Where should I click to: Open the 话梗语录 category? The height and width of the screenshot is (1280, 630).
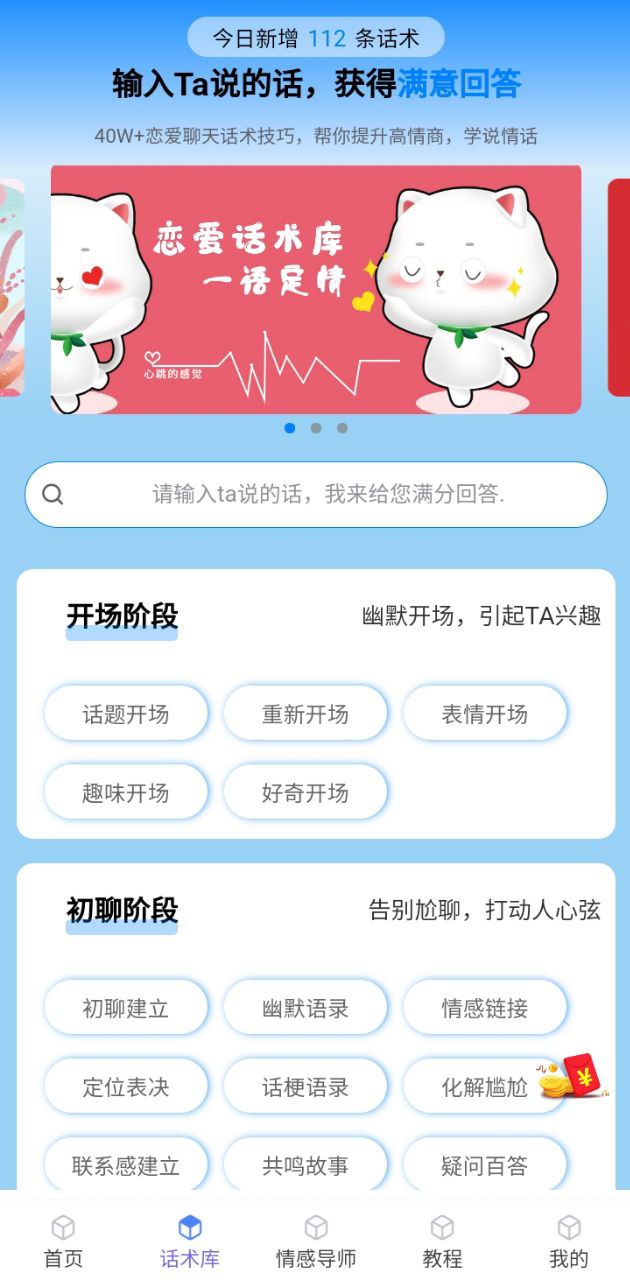[305, 1087]
